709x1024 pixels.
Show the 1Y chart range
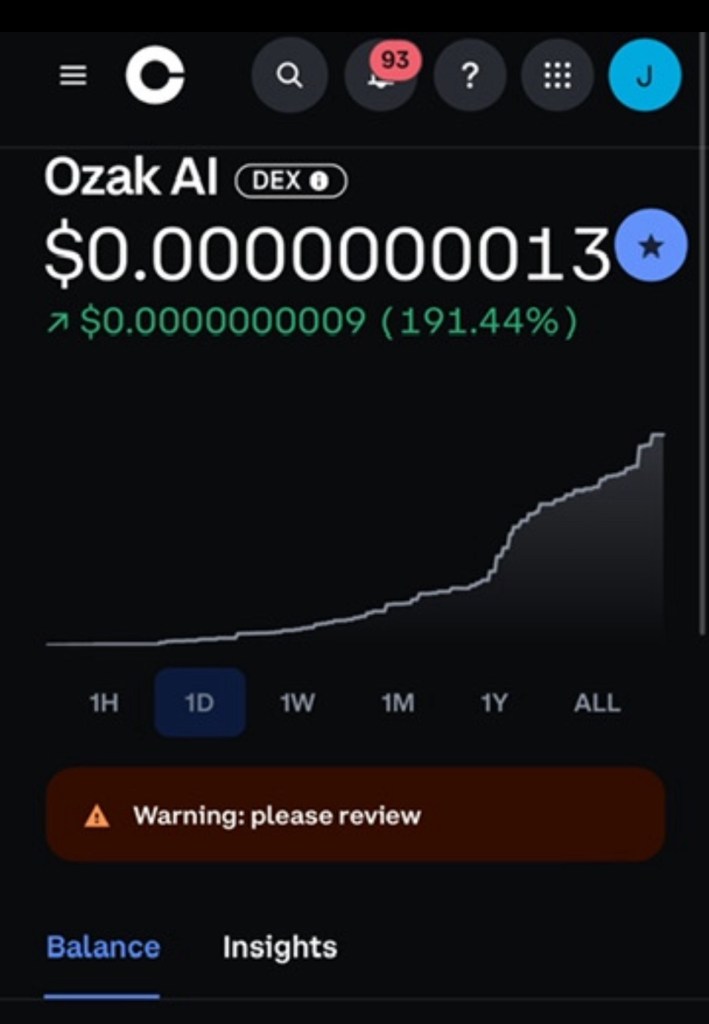(x=493, y=703)
